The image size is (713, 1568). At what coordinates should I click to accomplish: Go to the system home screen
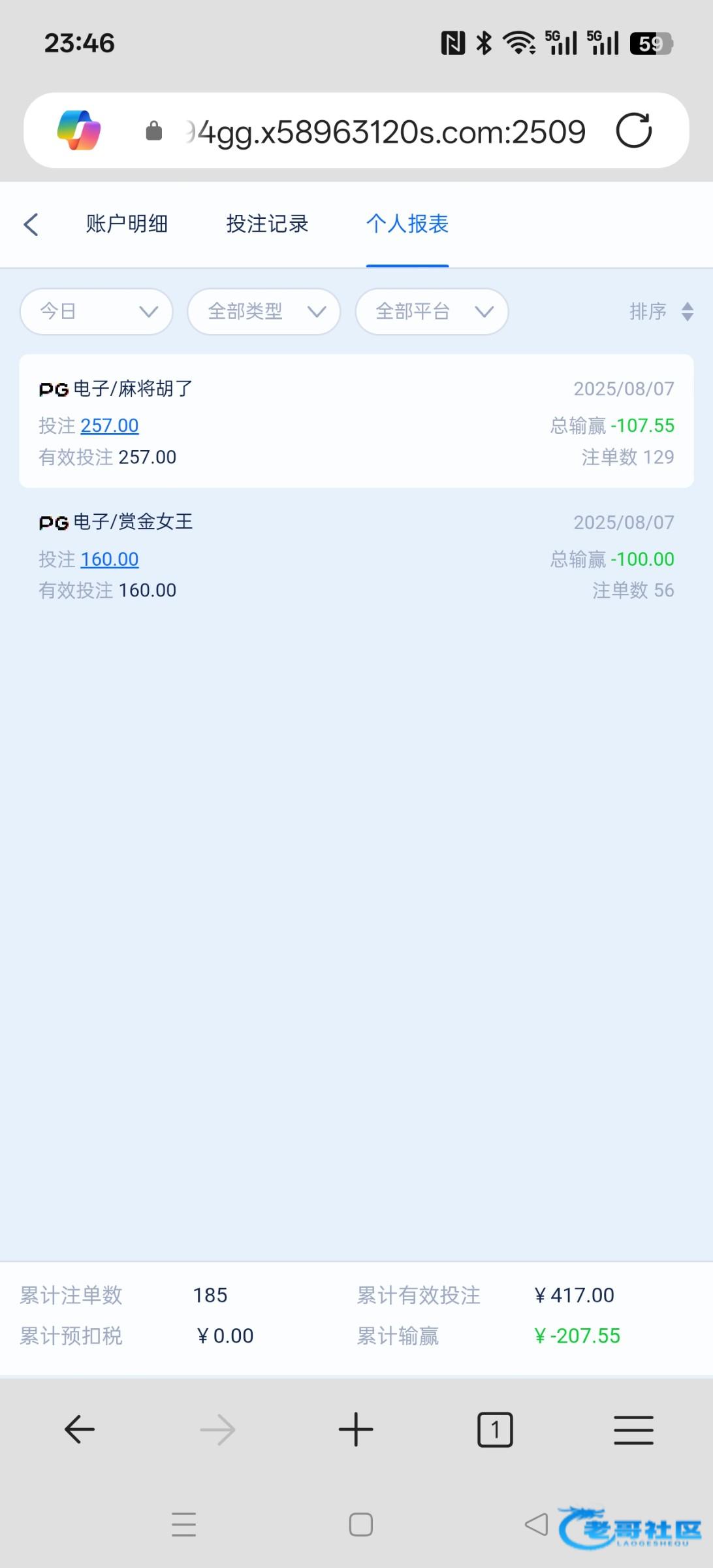(361, 1524)
